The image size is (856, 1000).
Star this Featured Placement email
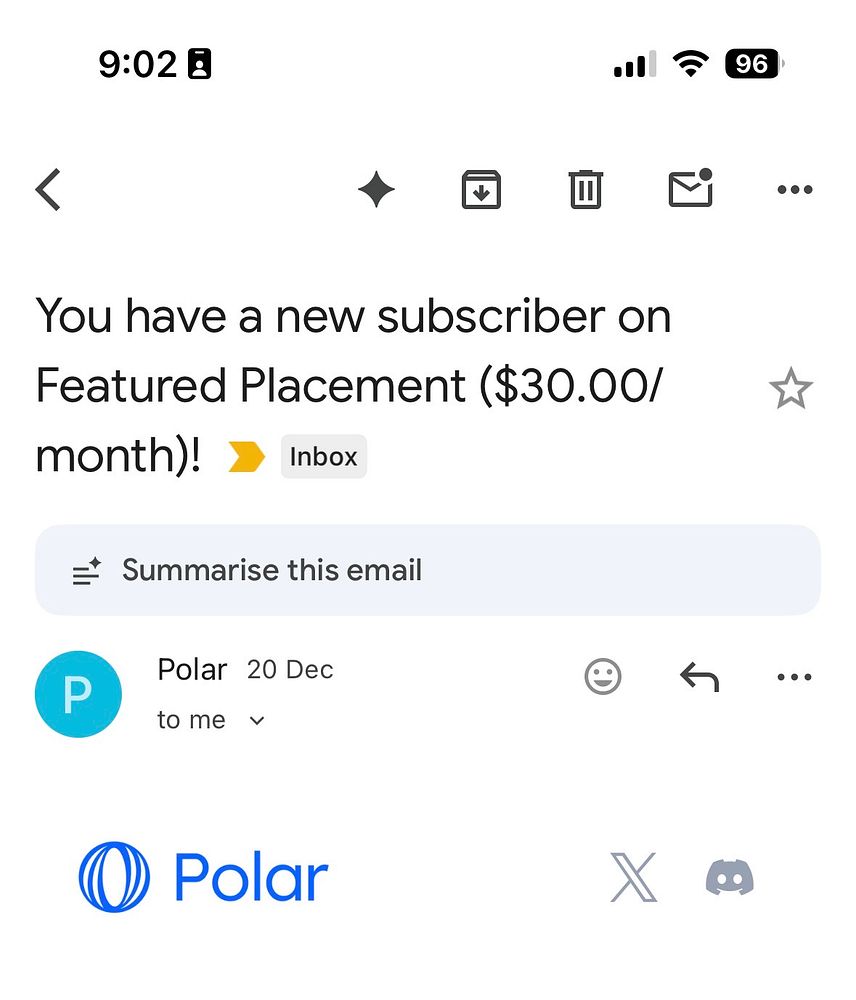[790, 389]
